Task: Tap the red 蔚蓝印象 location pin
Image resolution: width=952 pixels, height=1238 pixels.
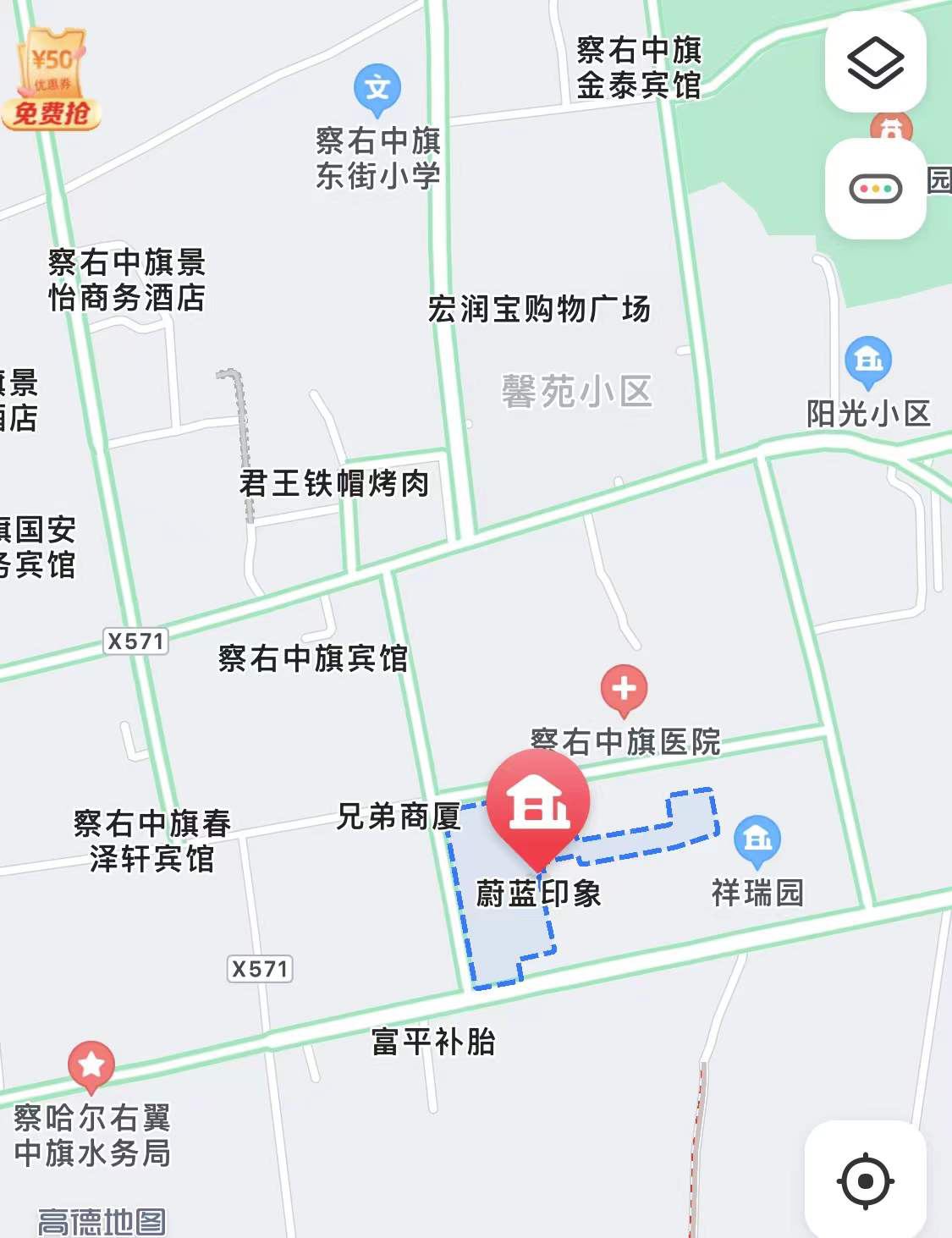Action: coord(537,802)
